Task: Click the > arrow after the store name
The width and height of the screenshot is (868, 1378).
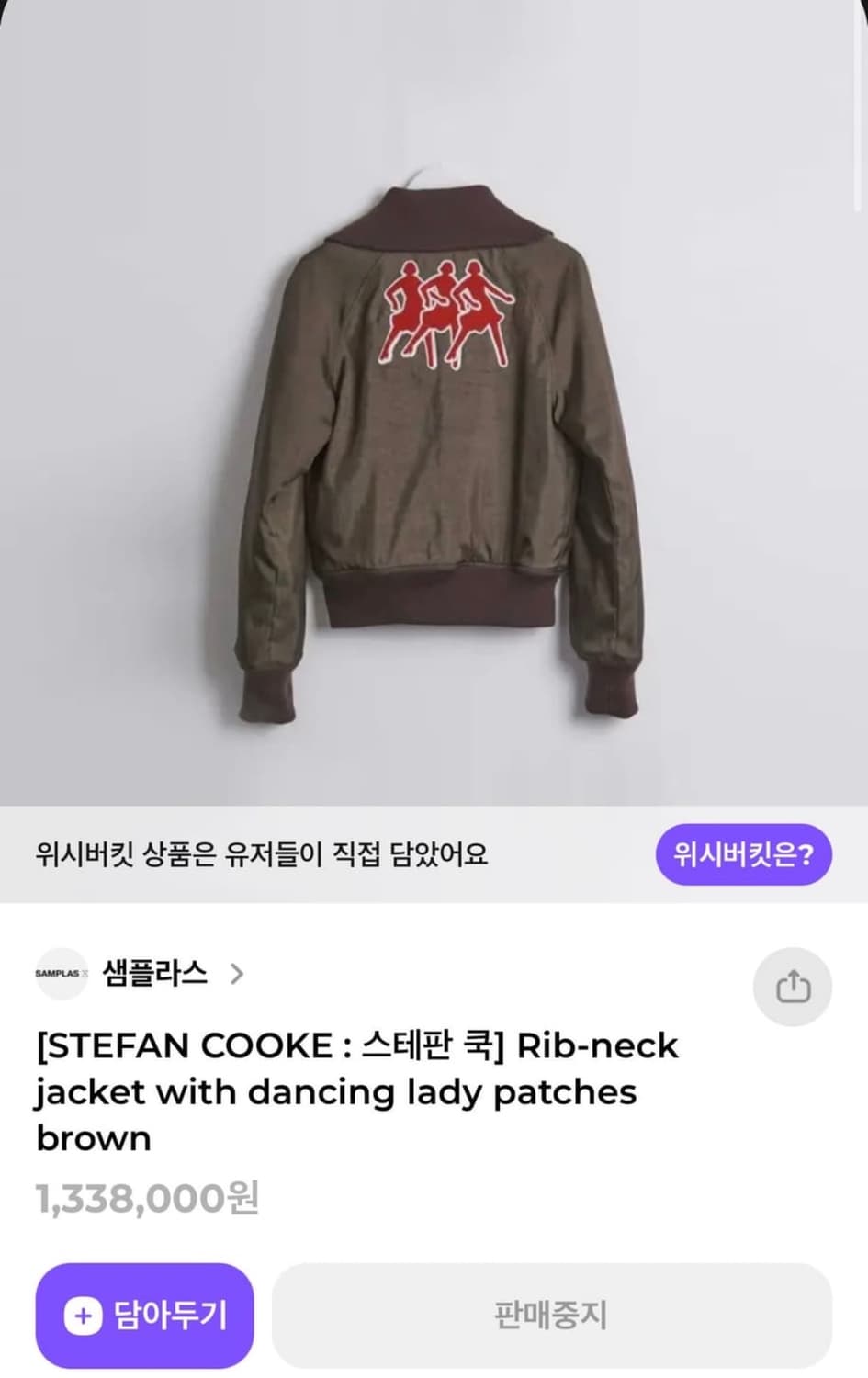Action: (242, 974)
